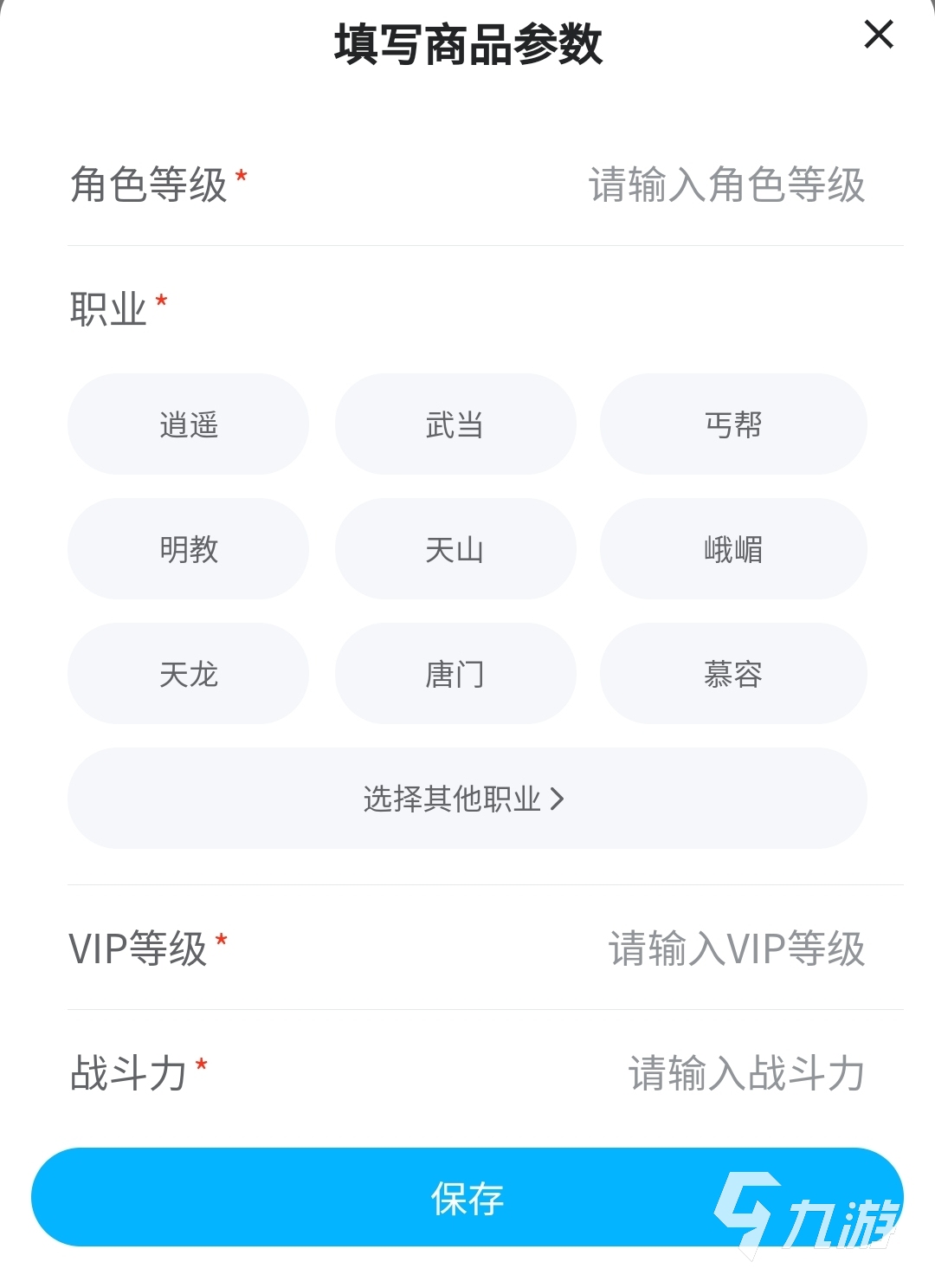Select the 慕容 profession chip

pyautogui.click(x=732, y=674)
